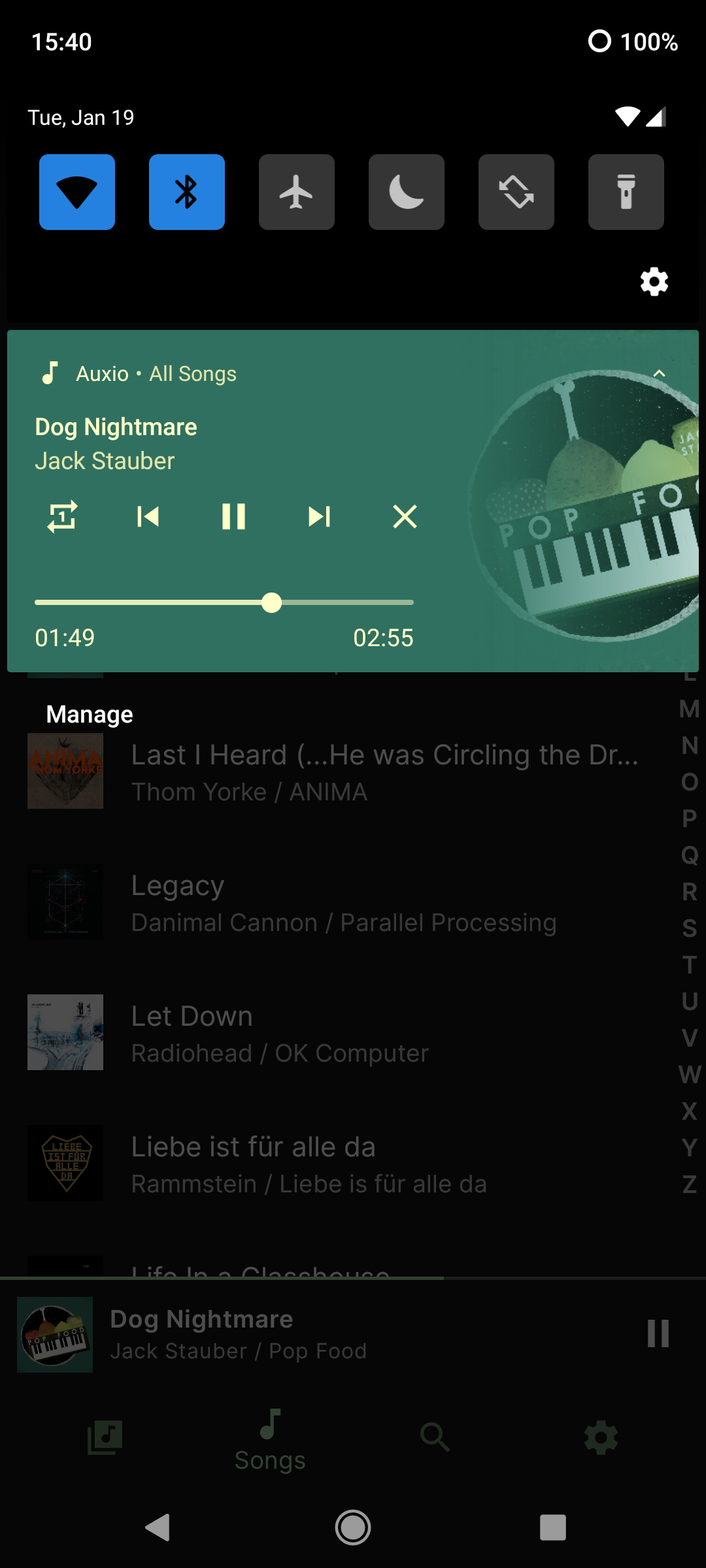The width and height of the screenshot is (706, 1568).
Task: Open recent apps
Action: pyautogui.click(x=552, y=1527)
